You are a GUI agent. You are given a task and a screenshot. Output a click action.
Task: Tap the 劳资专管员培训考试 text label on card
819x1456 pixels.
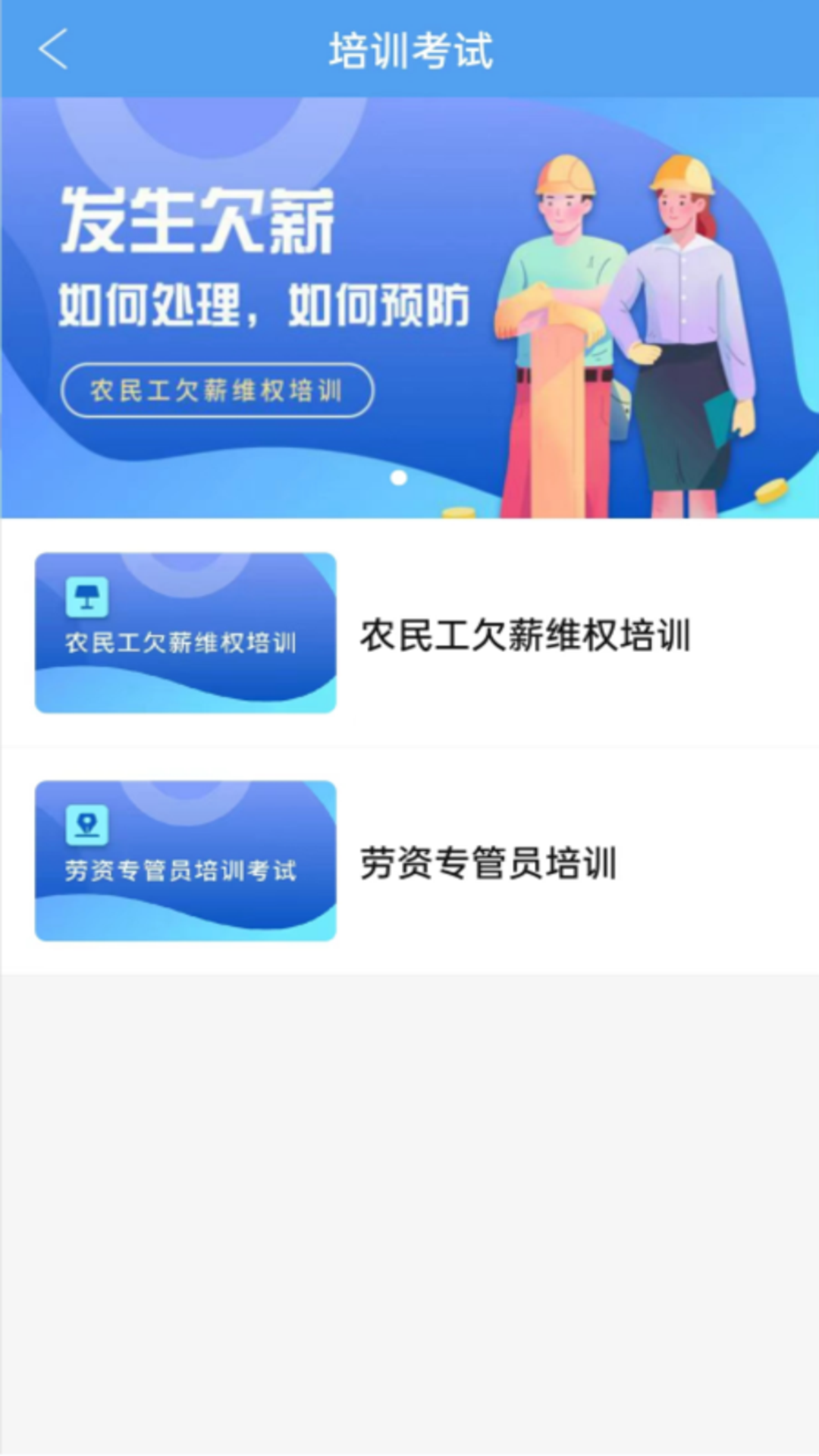tap(183, 871)
